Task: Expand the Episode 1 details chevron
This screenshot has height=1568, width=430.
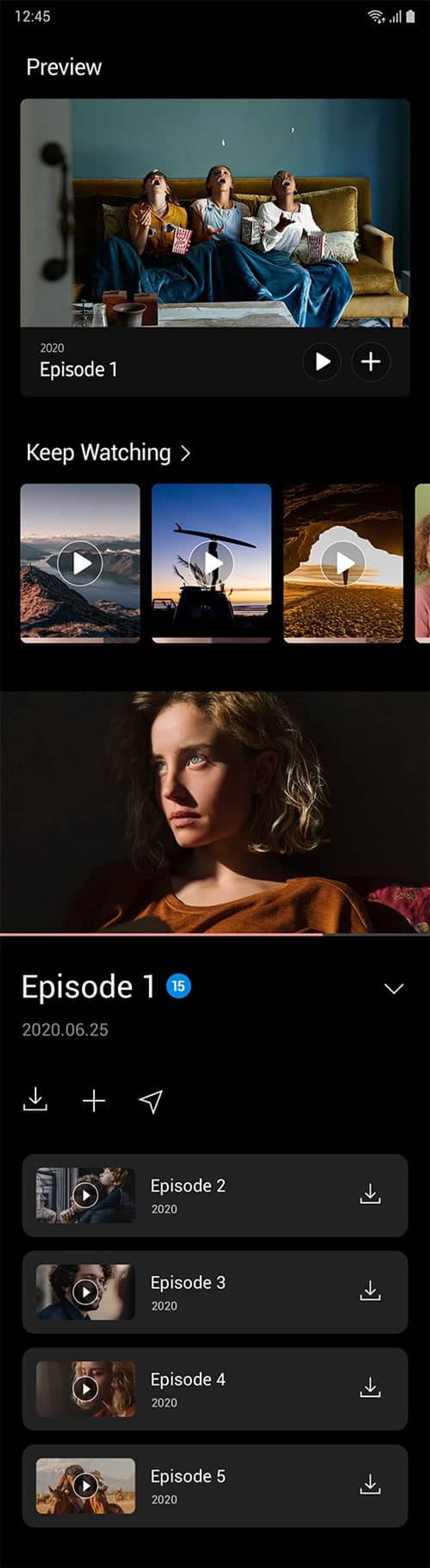Action: pos(393,989)
